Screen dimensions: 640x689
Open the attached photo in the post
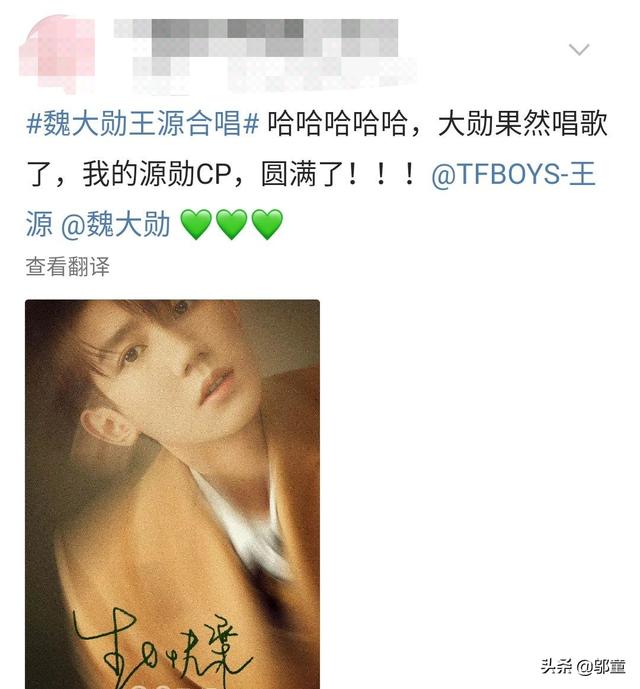pyautogui.click(x=172, y=490)
